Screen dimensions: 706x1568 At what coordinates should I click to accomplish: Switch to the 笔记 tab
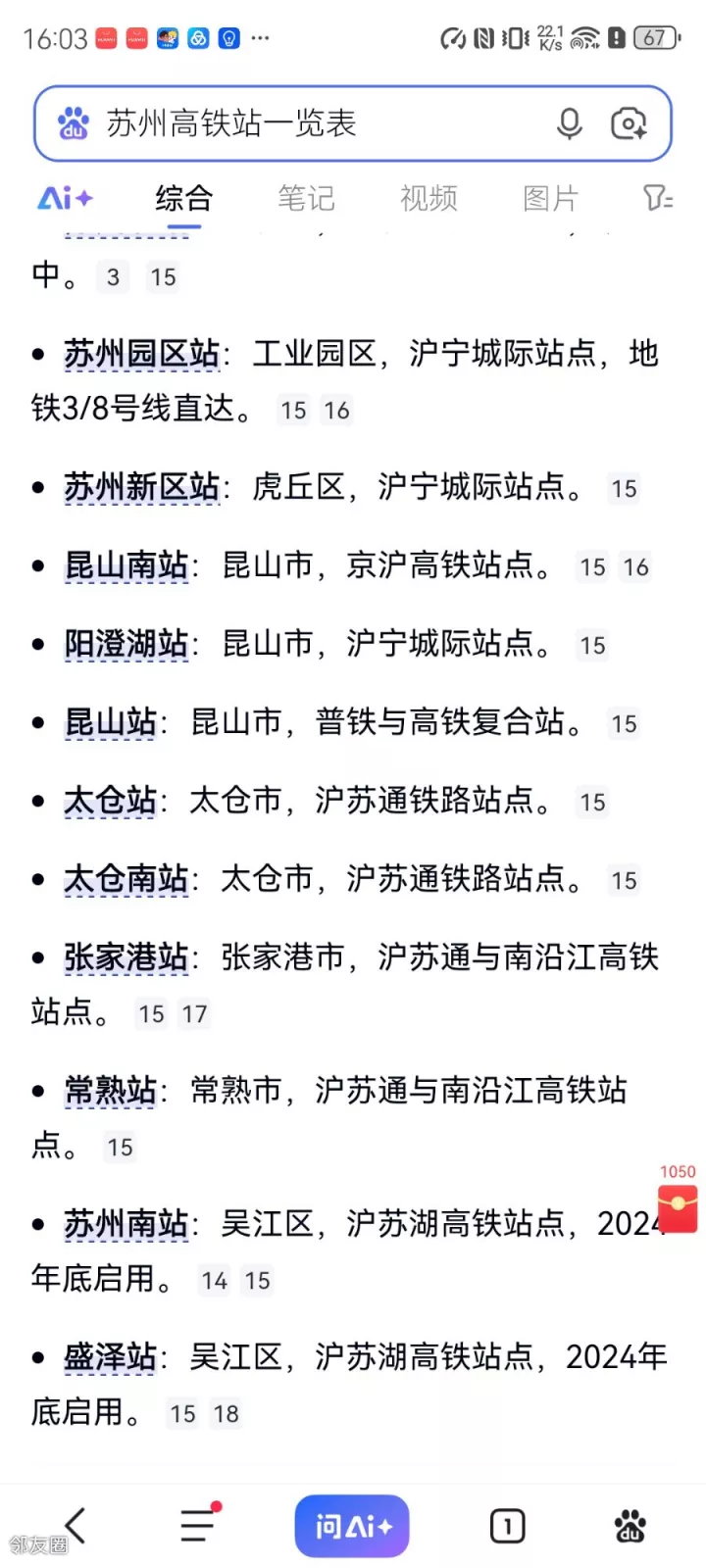point(306,198)
